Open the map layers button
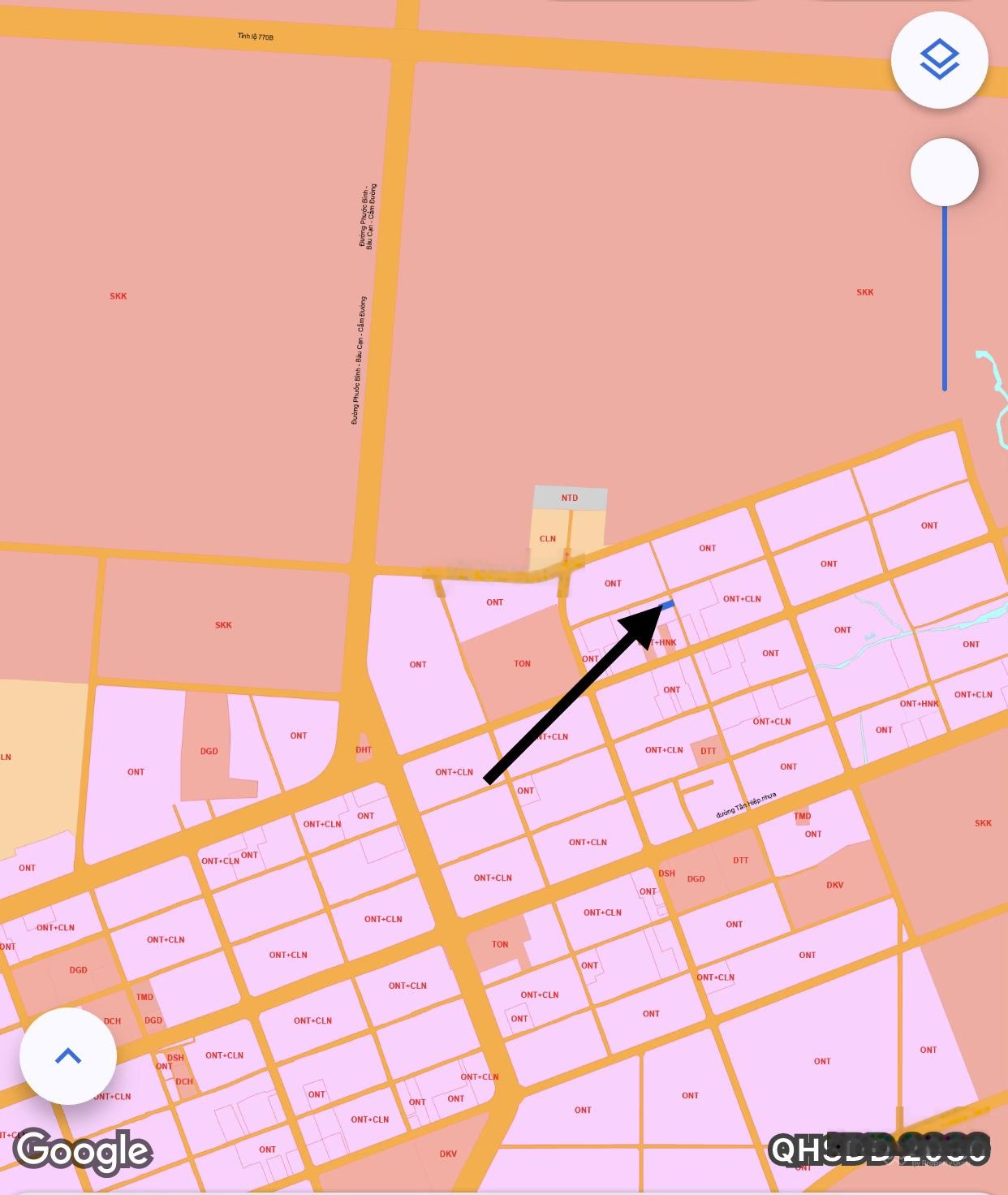This screenshot has width=1008, height=1195. point(940,60)
